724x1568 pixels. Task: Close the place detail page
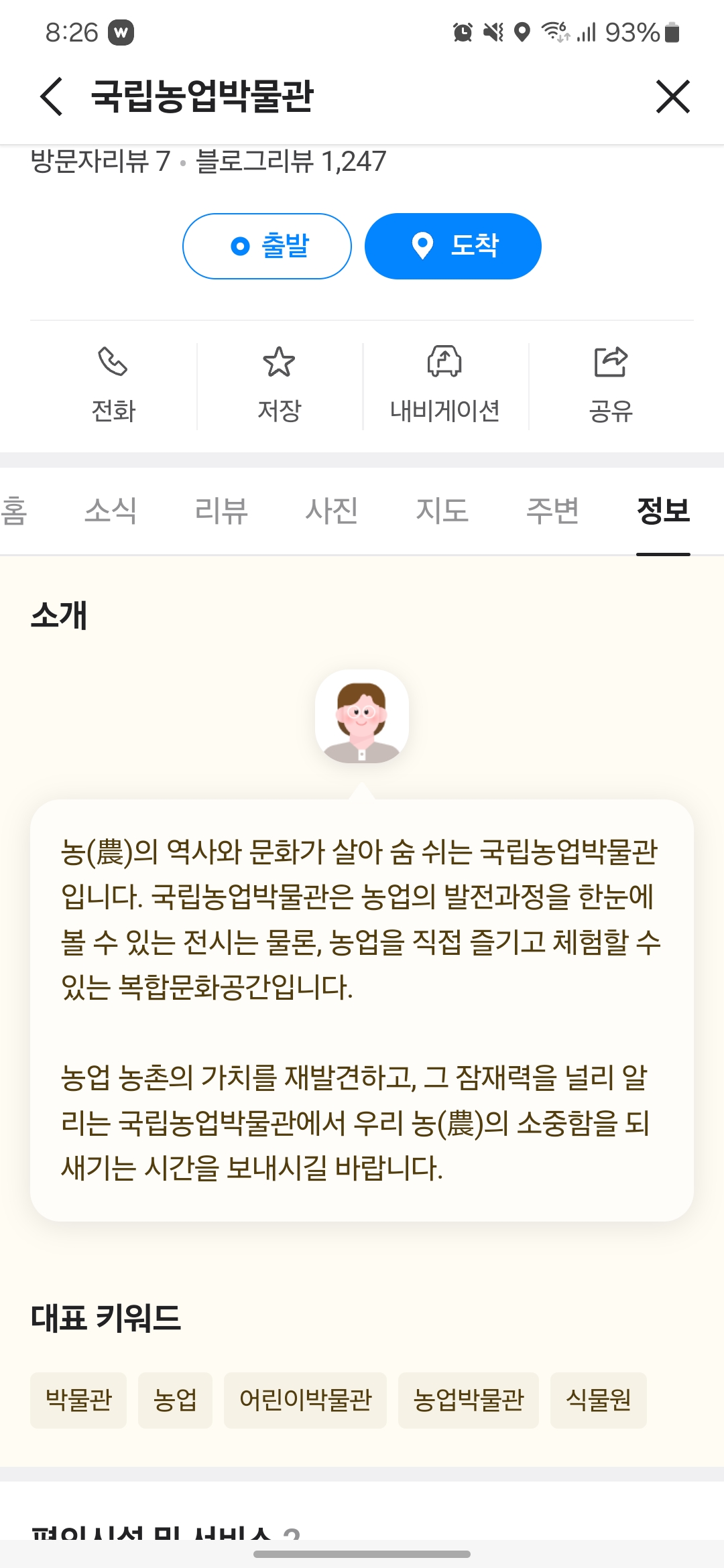point(672,96)
